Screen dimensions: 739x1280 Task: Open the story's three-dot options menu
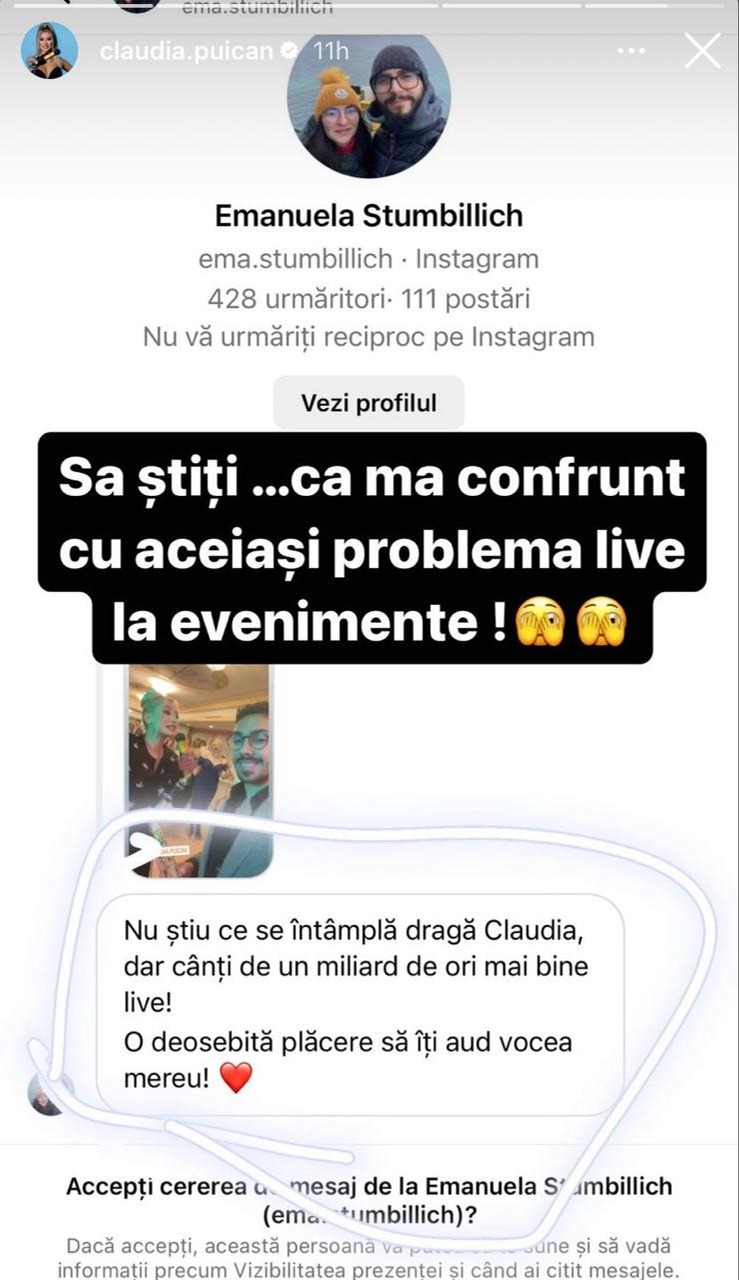click(x=631, y=51)
